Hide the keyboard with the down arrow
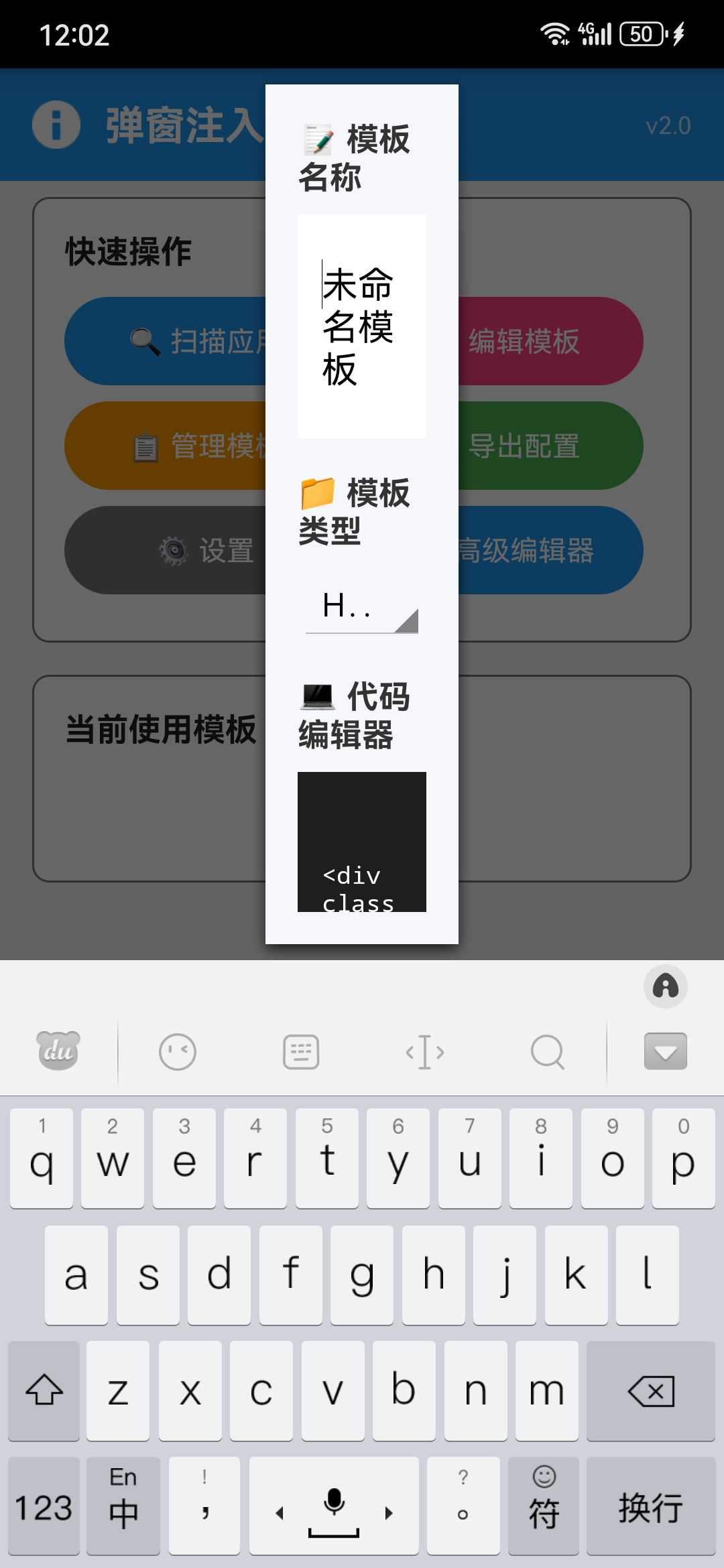This screenshot has height=1568, width=724. [x=665, y=1051]
